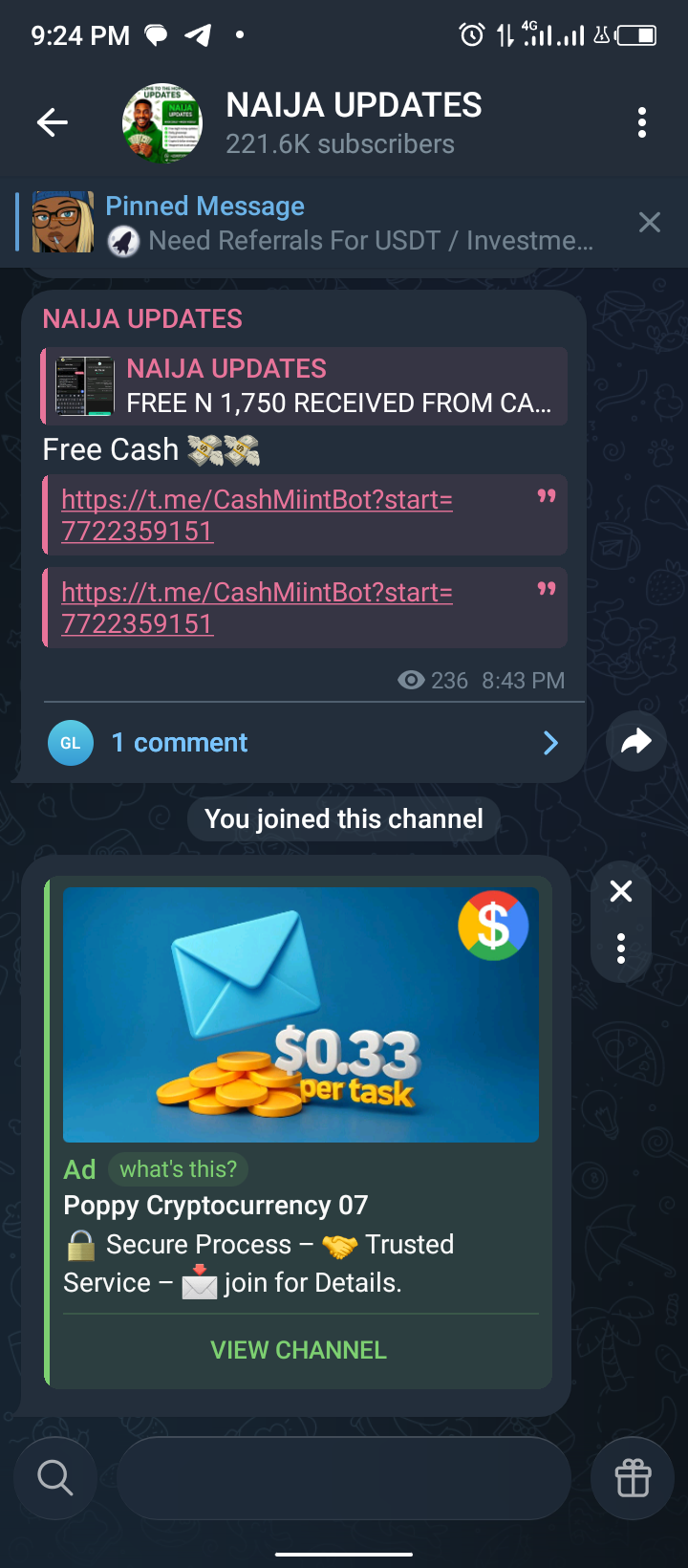Image resolution: width=688 pixels, height=1568 pixels.
Task: Open the first CashMiintBot link
Action: (x=256, y=514)
